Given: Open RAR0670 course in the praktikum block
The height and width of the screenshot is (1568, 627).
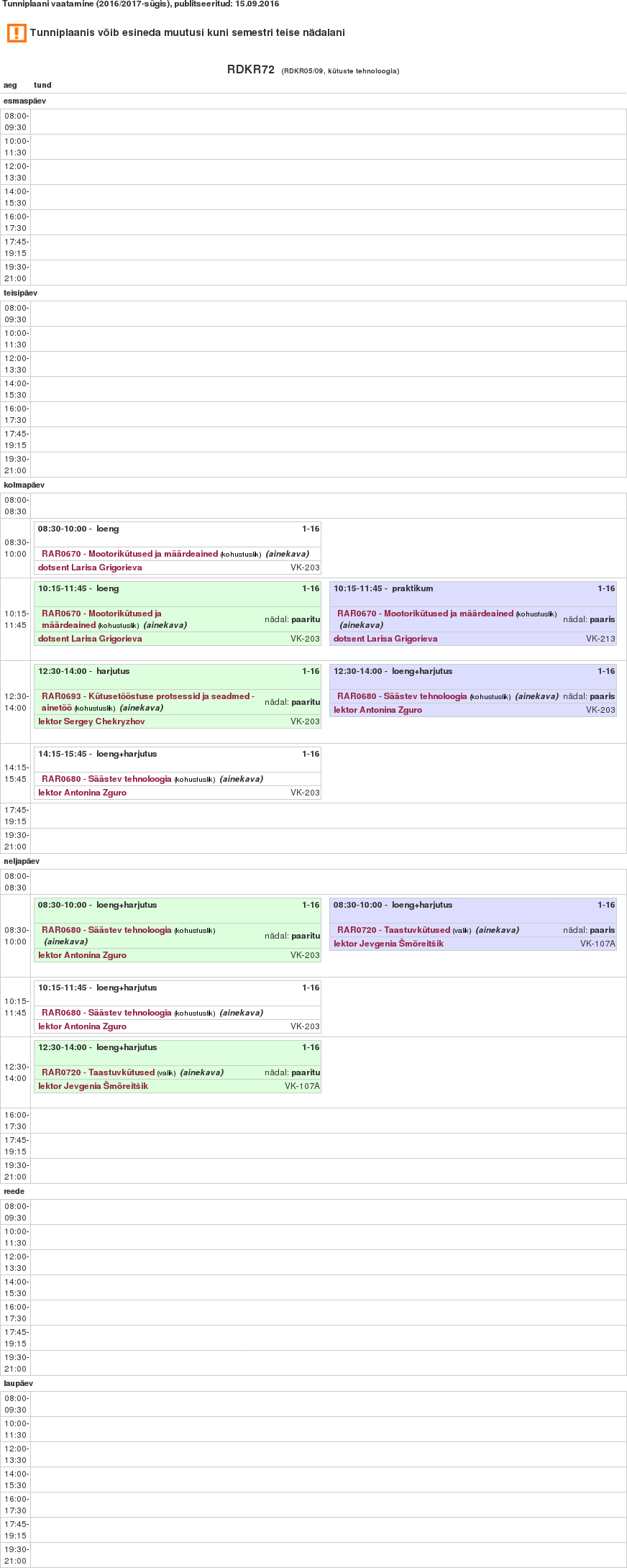Looking at the screenshot, I should [x=424, y=614].
